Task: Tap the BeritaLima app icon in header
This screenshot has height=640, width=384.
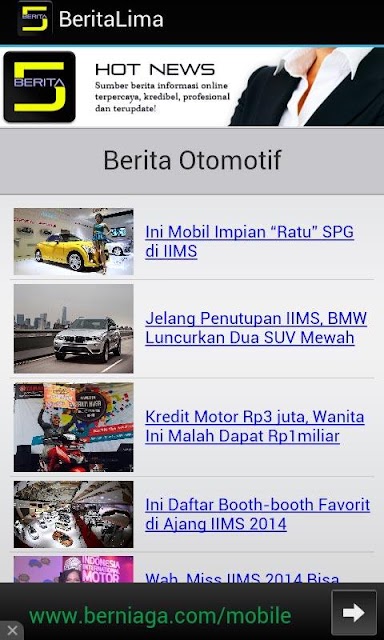Action: 35,19
